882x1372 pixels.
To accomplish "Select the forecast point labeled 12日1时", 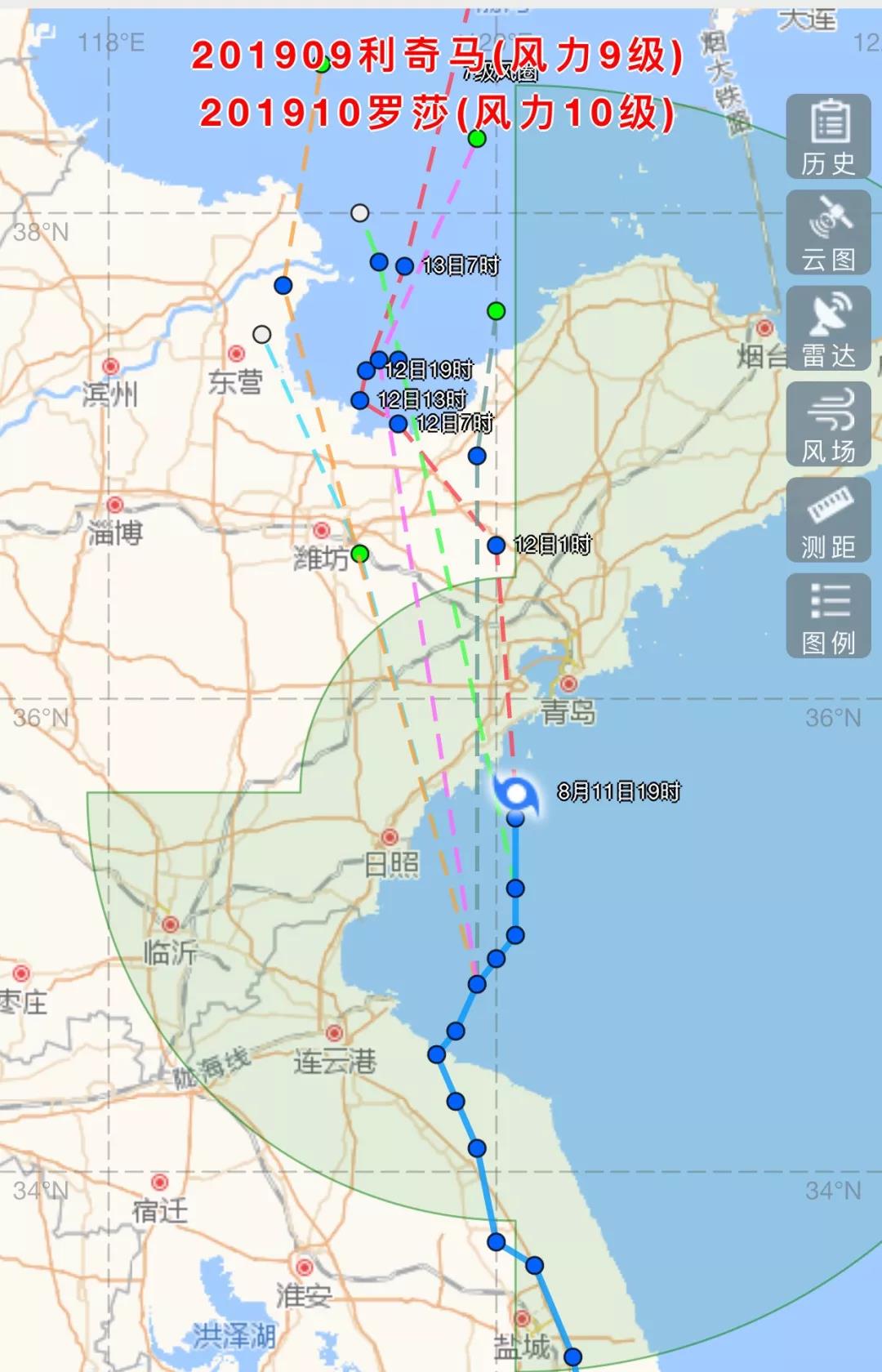I will [x=496, y=545].
